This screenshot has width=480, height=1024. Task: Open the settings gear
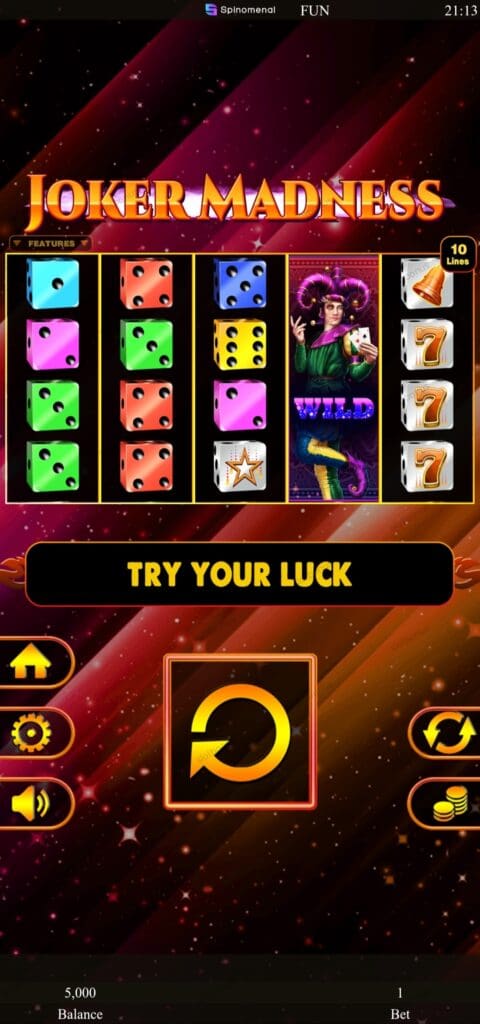coord(33,733)
